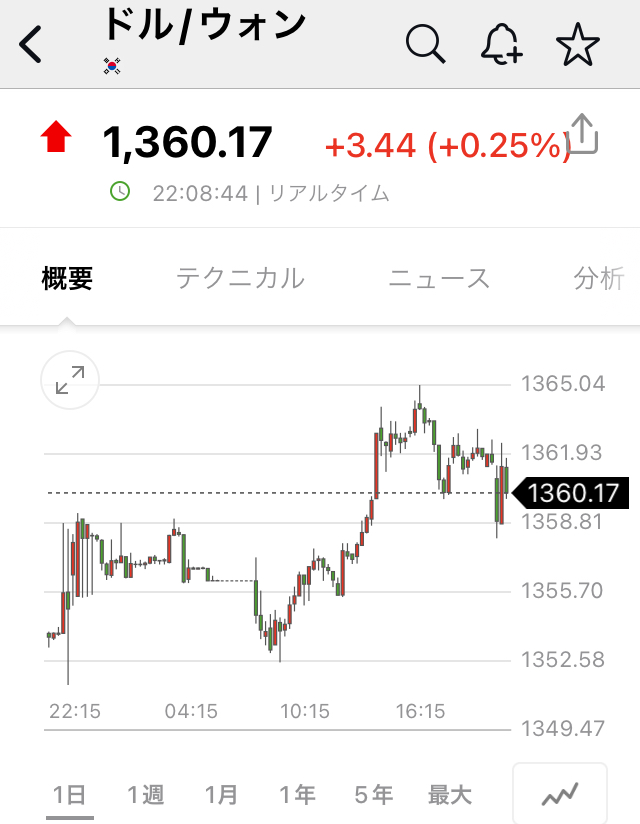This screenshot has width=640, height=824.
Task: Go back using the arrow
Action: click(x=32, y=46)
